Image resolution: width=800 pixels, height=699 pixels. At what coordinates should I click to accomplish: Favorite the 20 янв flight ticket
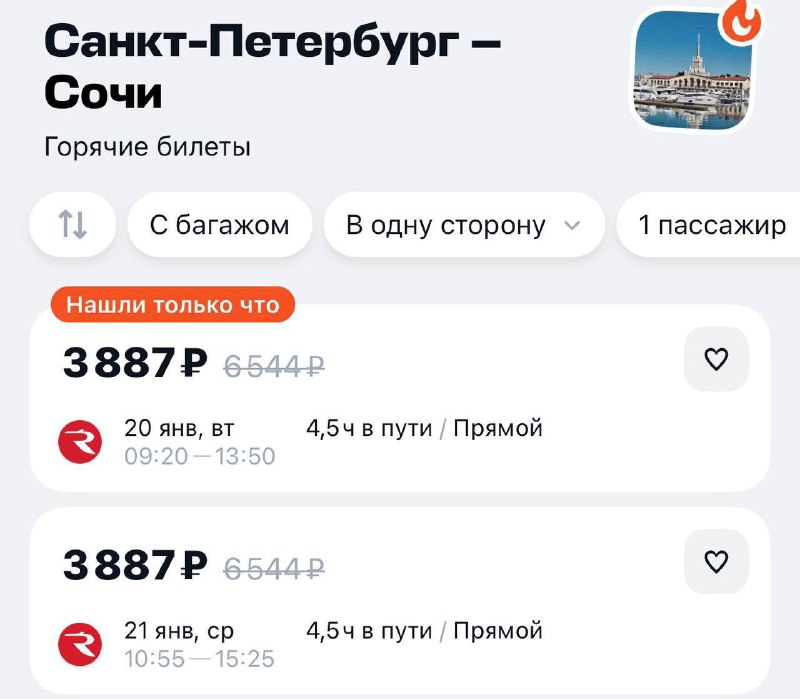click(x=716, y=359)
